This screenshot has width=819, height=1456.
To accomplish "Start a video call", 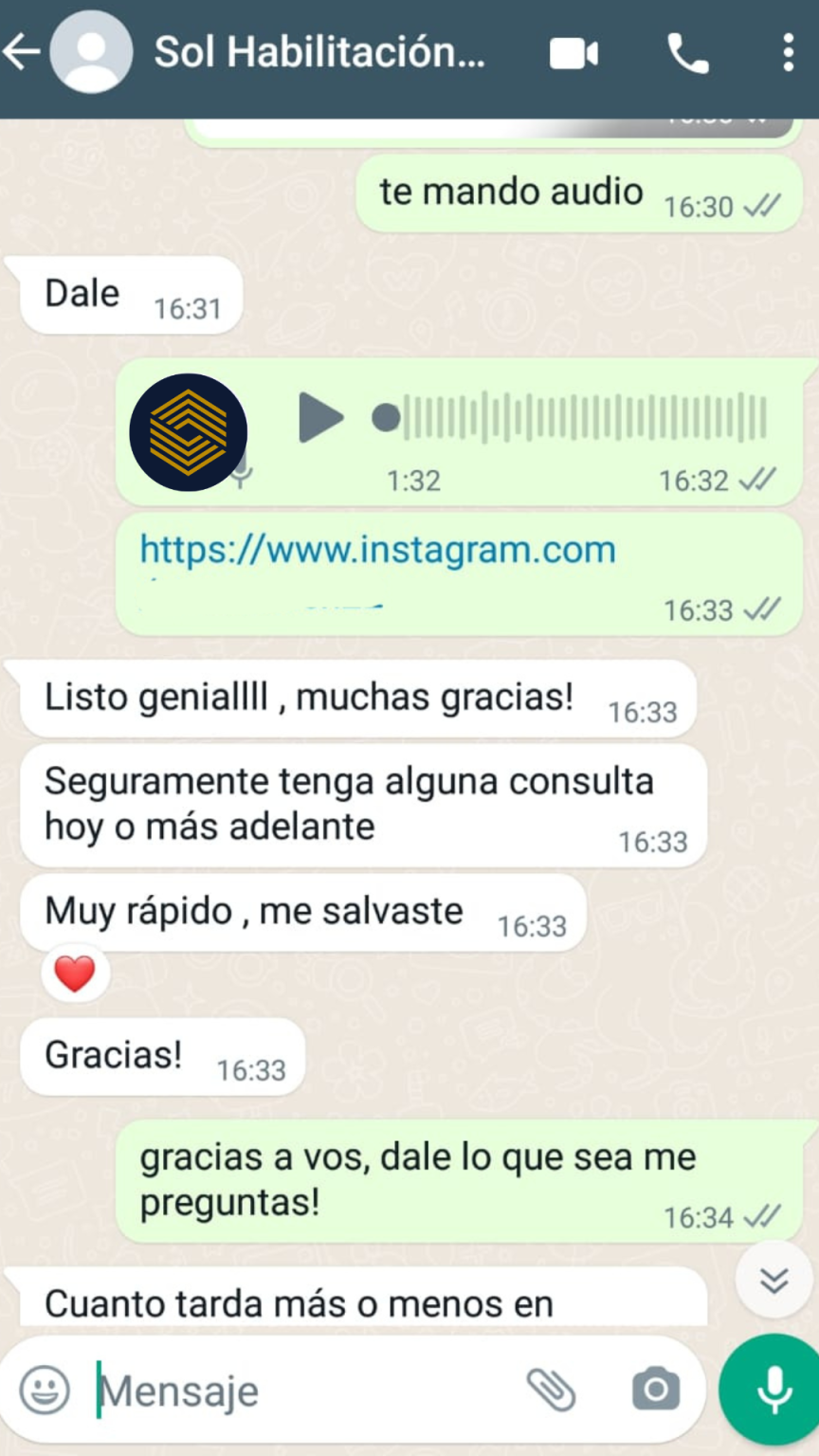I will (x=573, y=54).
